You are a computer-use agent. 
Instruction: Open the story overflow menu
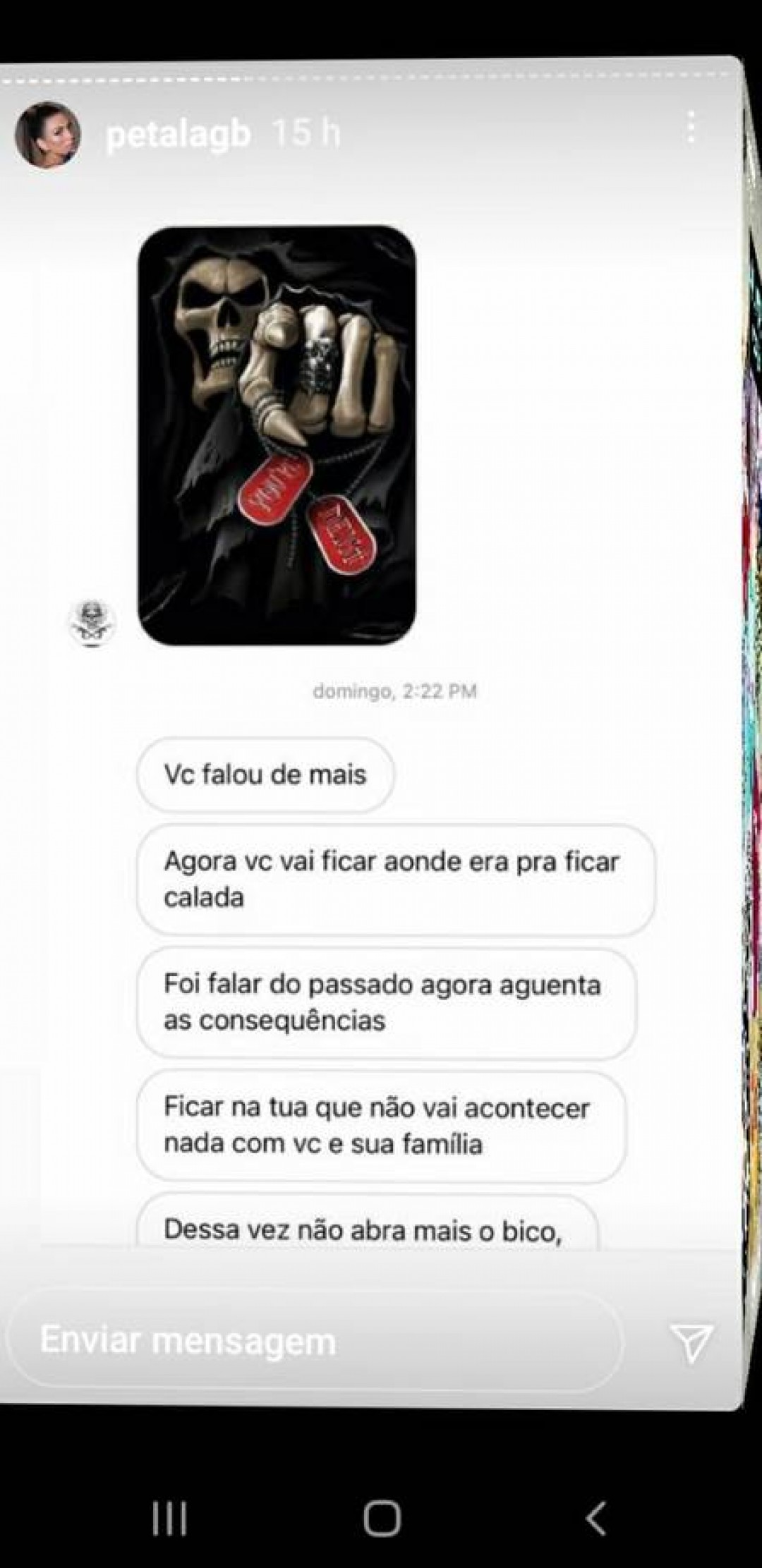691,128
